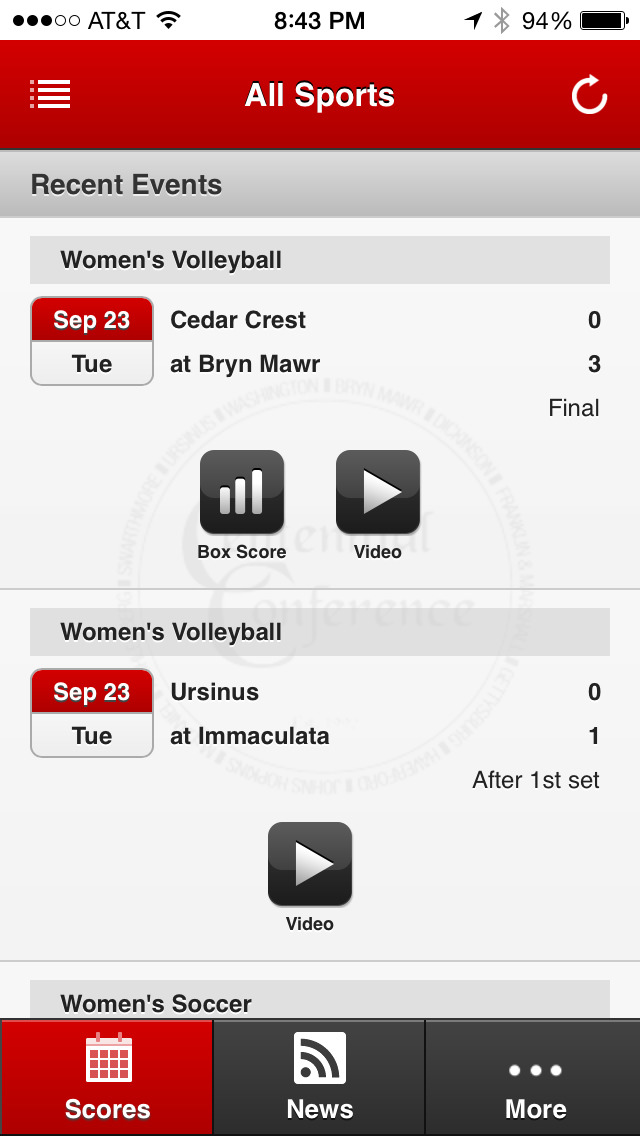
Task: Select the Scores tab
Action: point(107,1077)
